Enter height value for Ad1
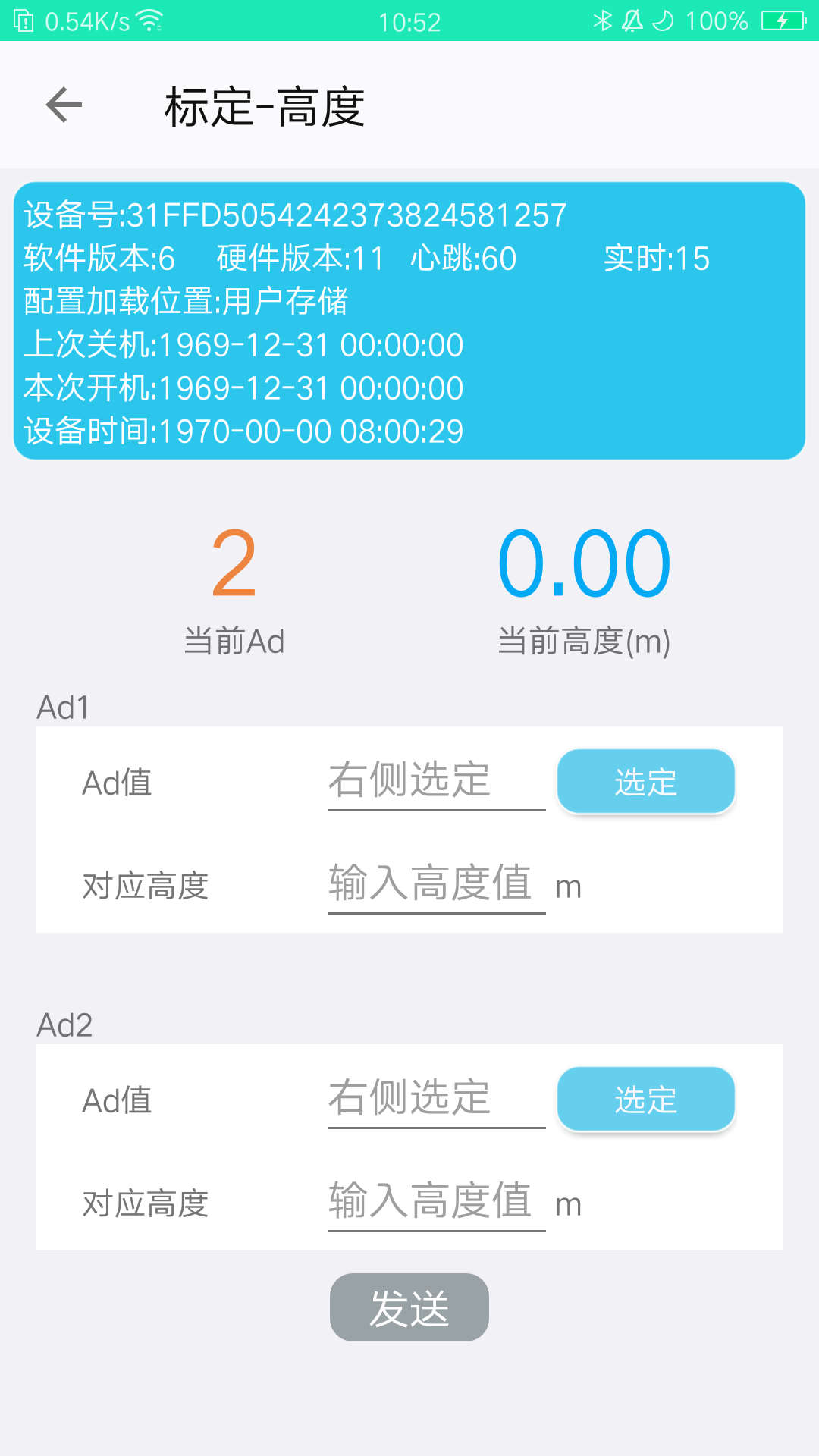Screen dimensions: 819x1456 436,884
